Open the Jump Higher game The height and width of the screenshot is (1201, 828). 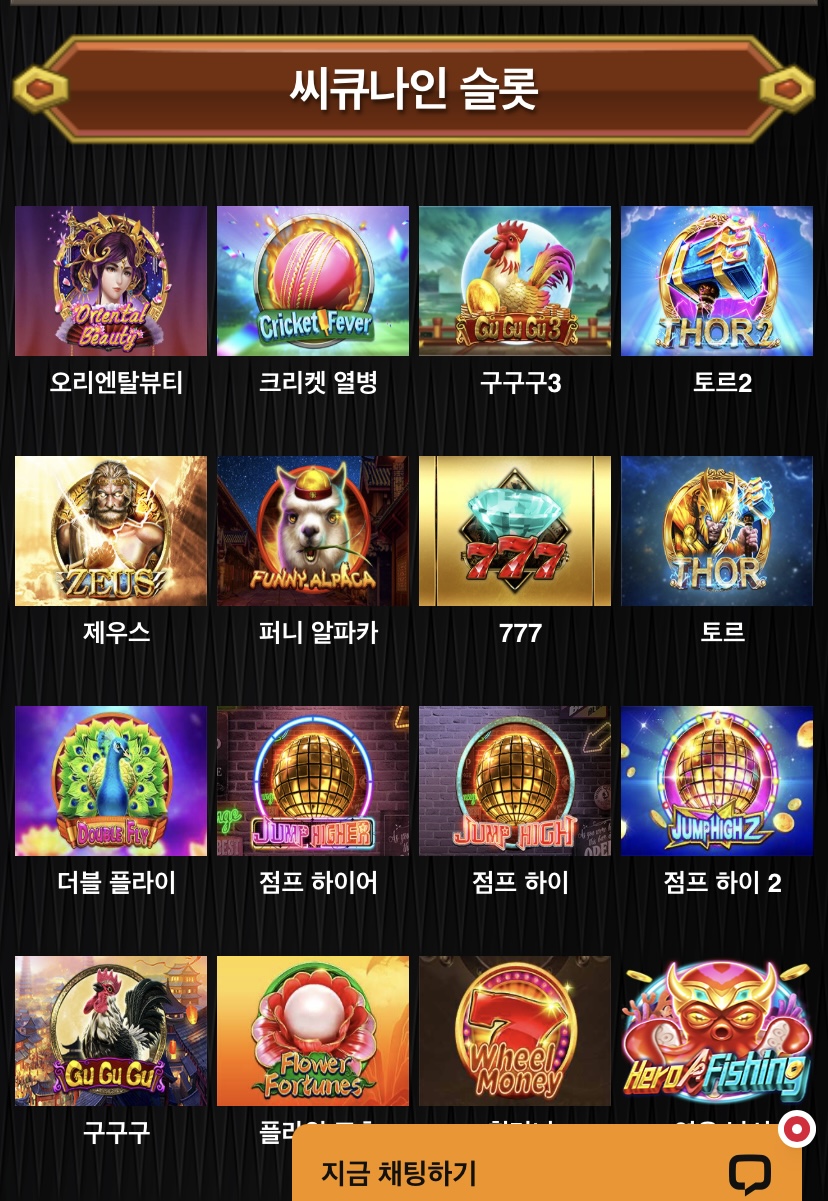tap(313, 781)
